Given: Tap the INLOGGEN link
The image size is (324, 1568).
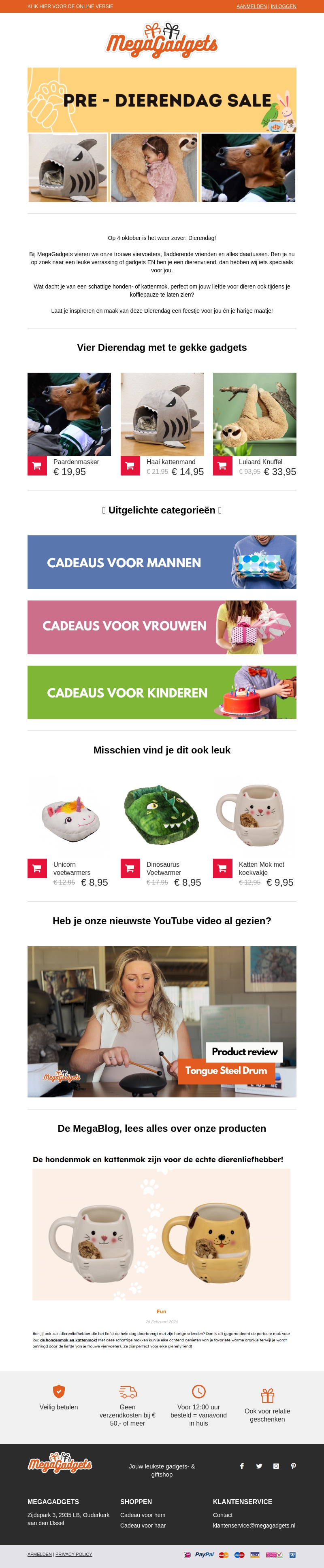Looking at the screenshot, I should click(283, 6).
